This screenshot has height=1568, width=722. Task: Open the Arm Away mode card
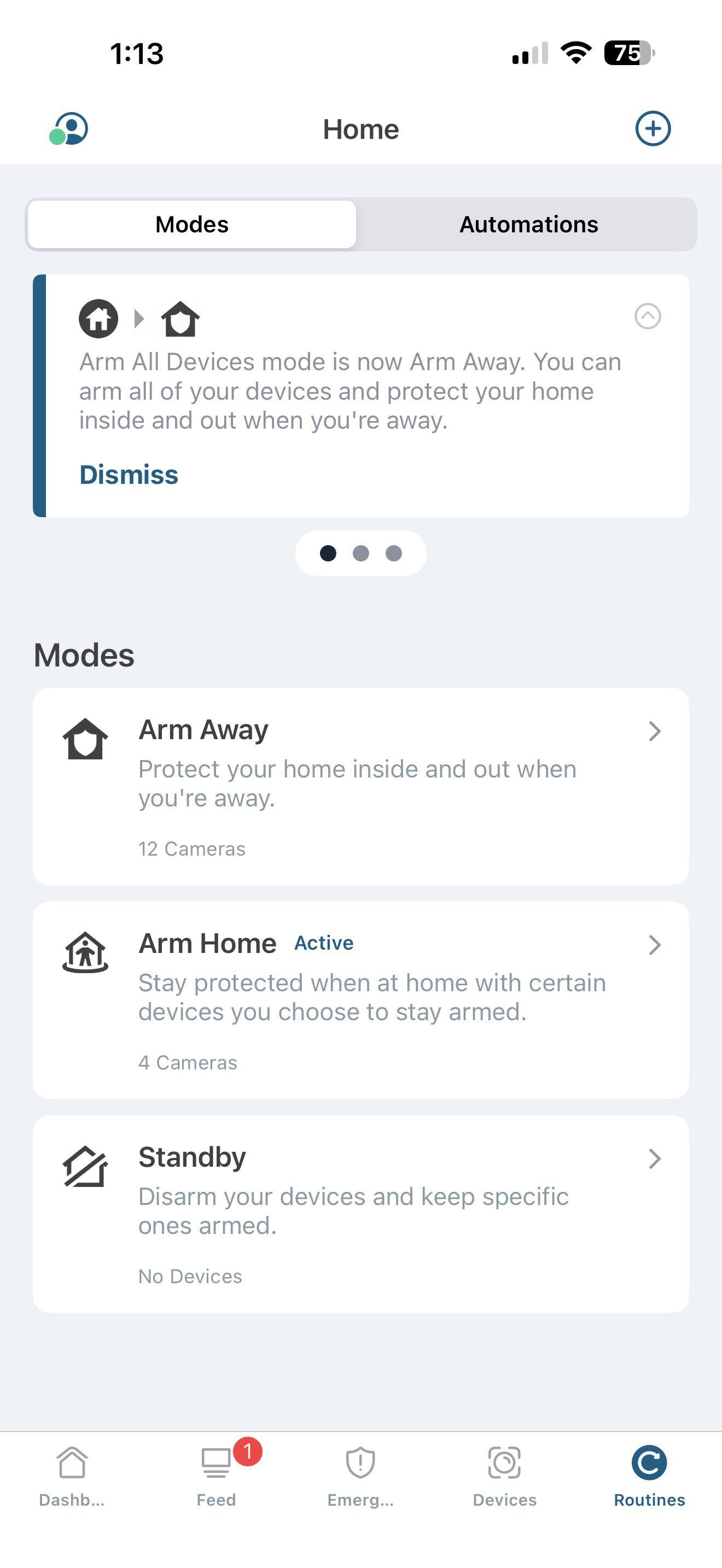coord(360,786)
